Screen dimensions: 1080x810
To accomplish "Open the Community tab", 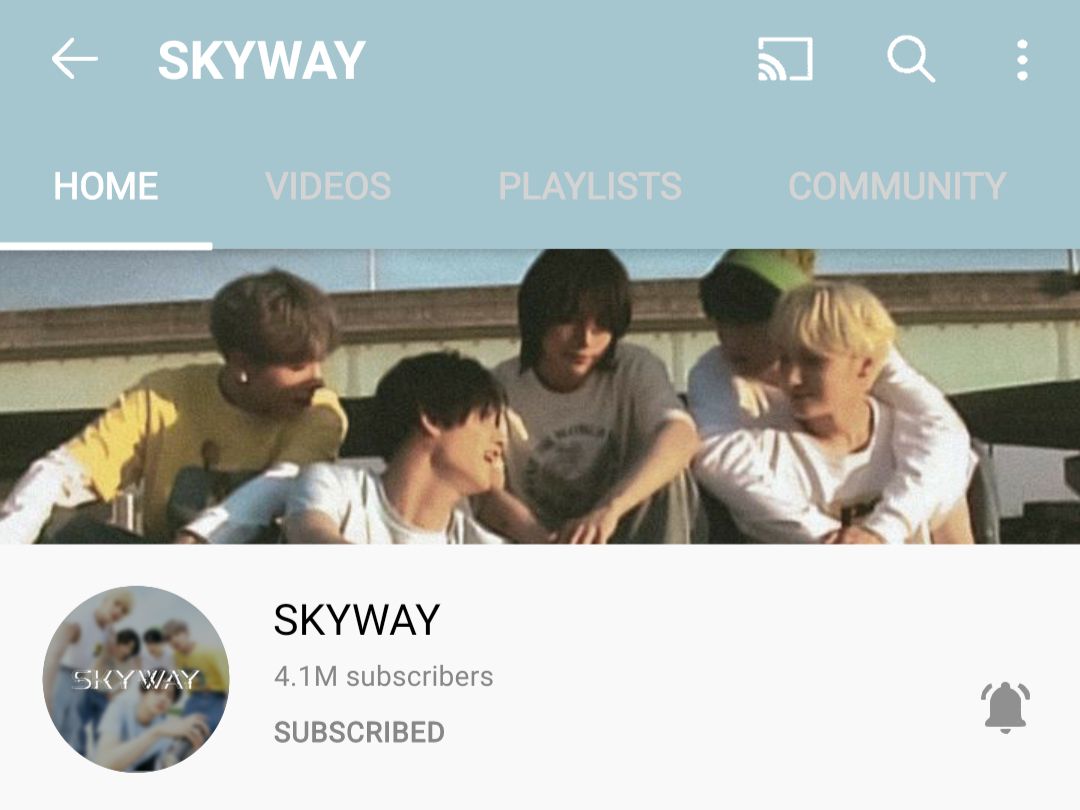I will [897, 186].
